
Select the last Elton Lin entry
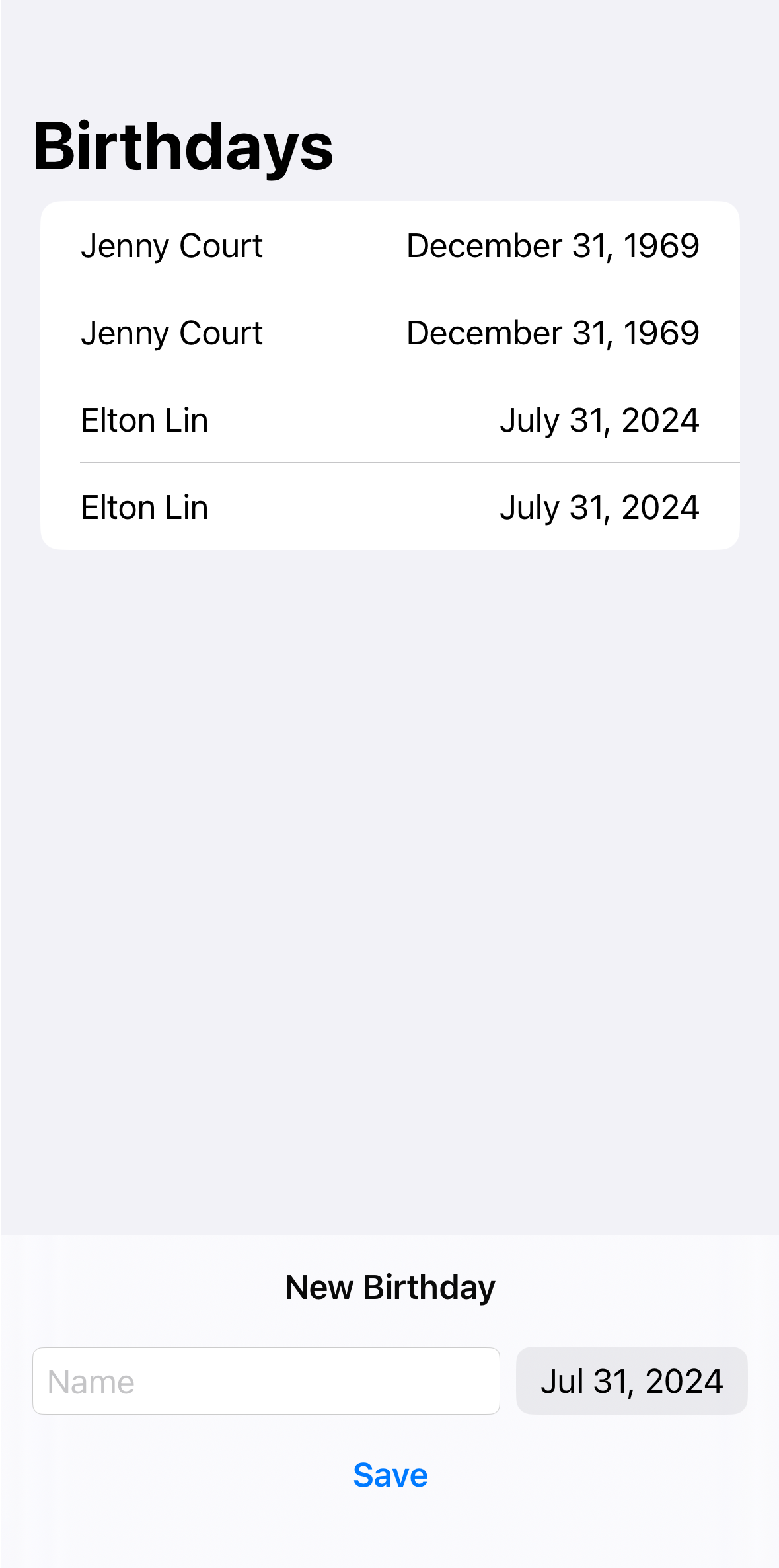[389, 507]
